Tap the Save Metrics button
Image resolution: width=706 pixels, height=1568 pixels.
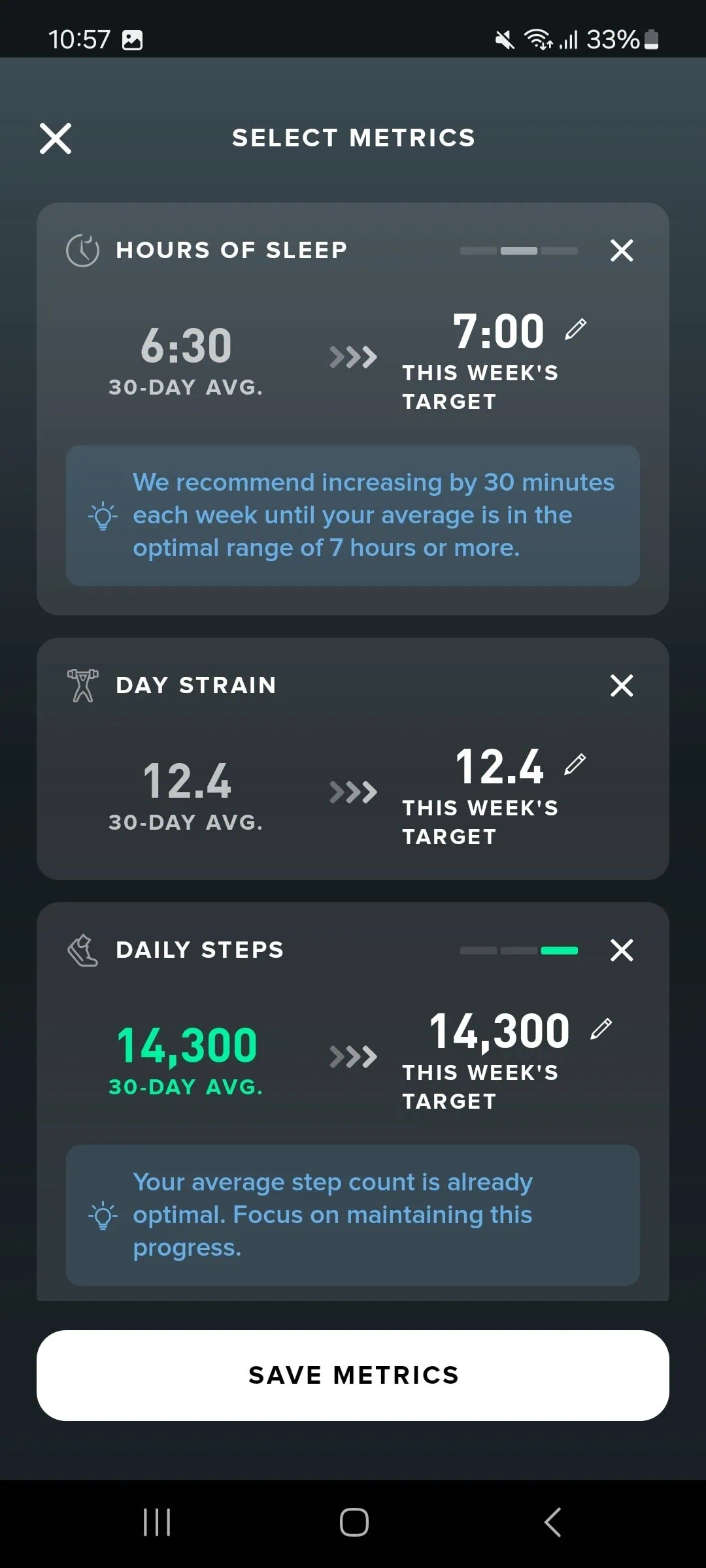tap(353, 1375)
